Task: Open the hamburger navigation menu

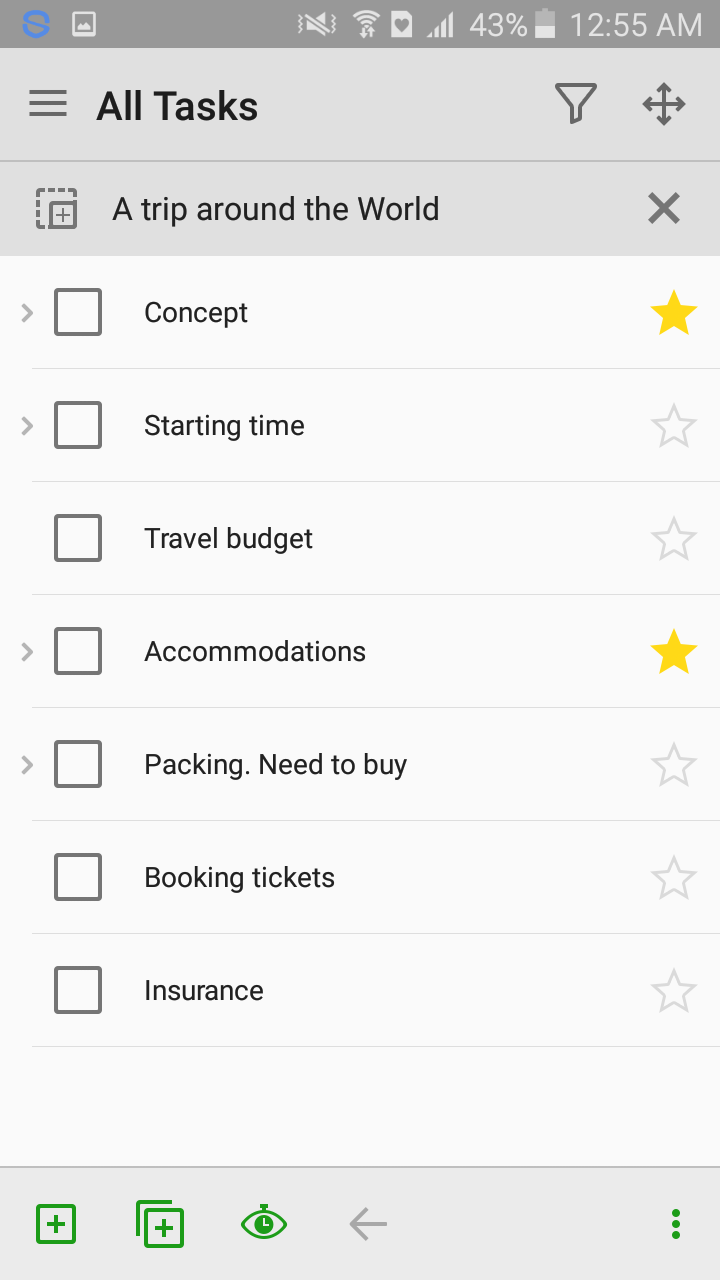Action: (x=48, y=105)
